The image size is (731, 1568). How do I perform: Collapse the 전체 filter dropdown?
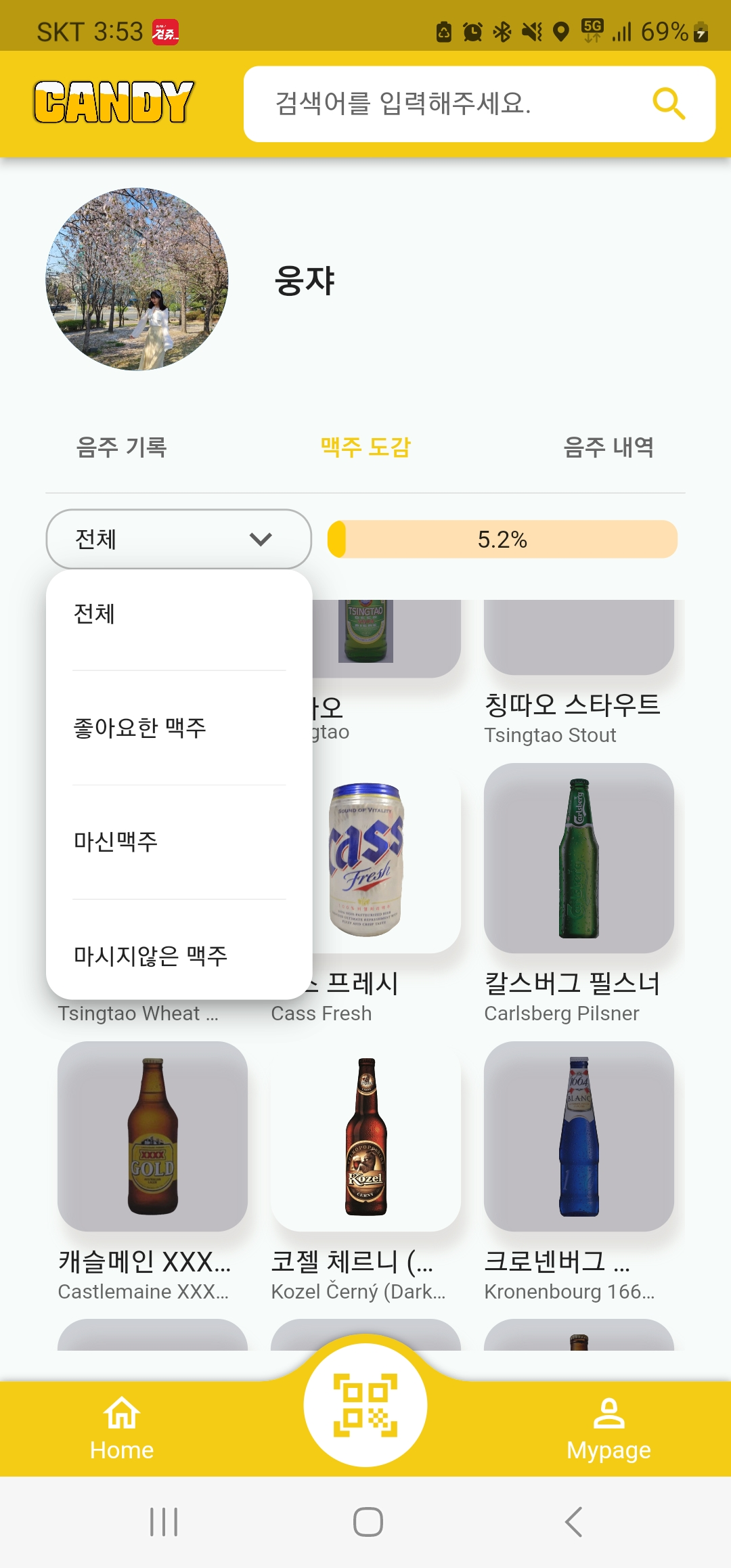tap(179, 539)
